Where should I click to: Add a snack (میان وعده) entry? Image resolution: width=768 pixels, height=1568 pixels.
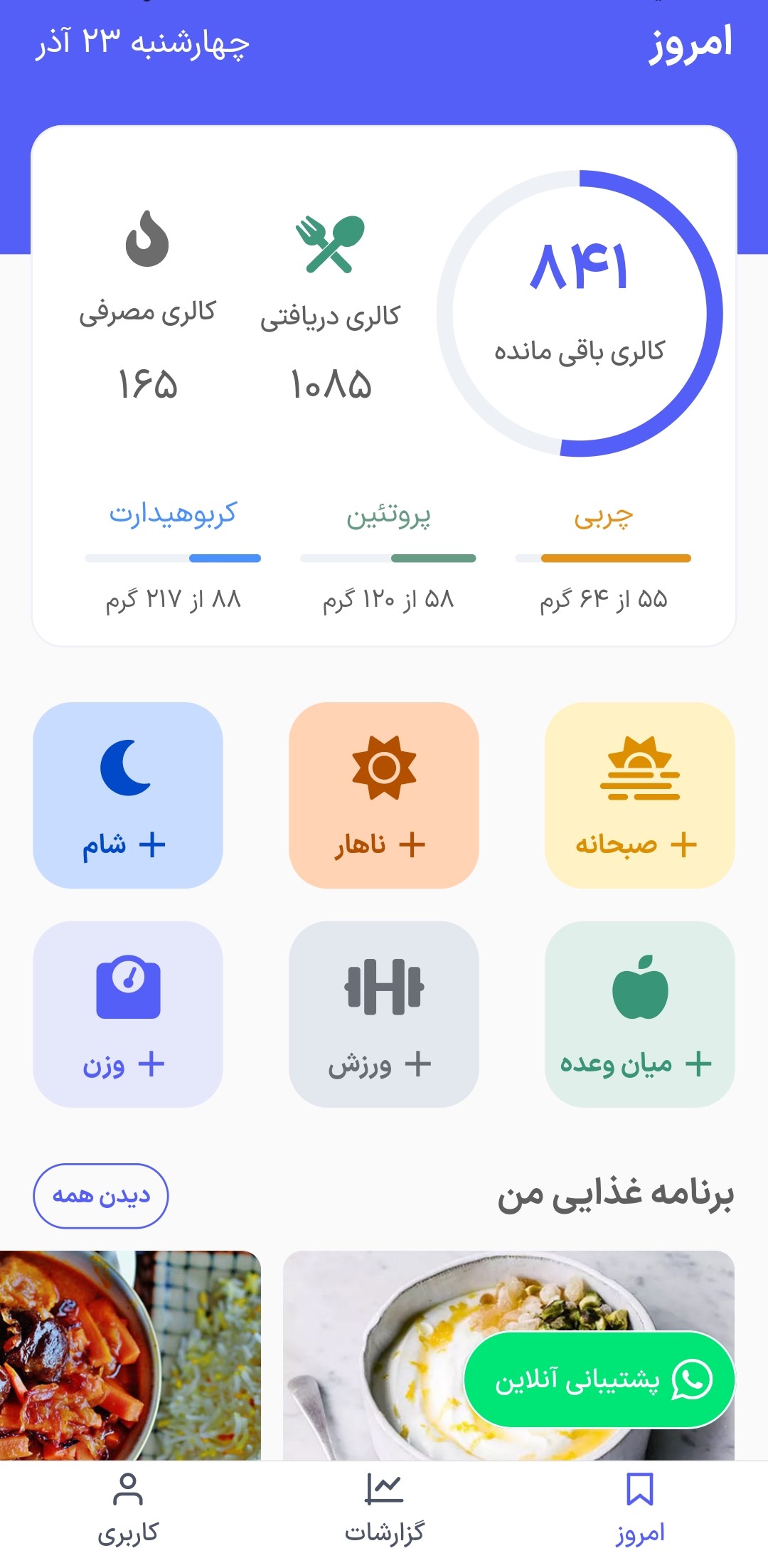639,1015
